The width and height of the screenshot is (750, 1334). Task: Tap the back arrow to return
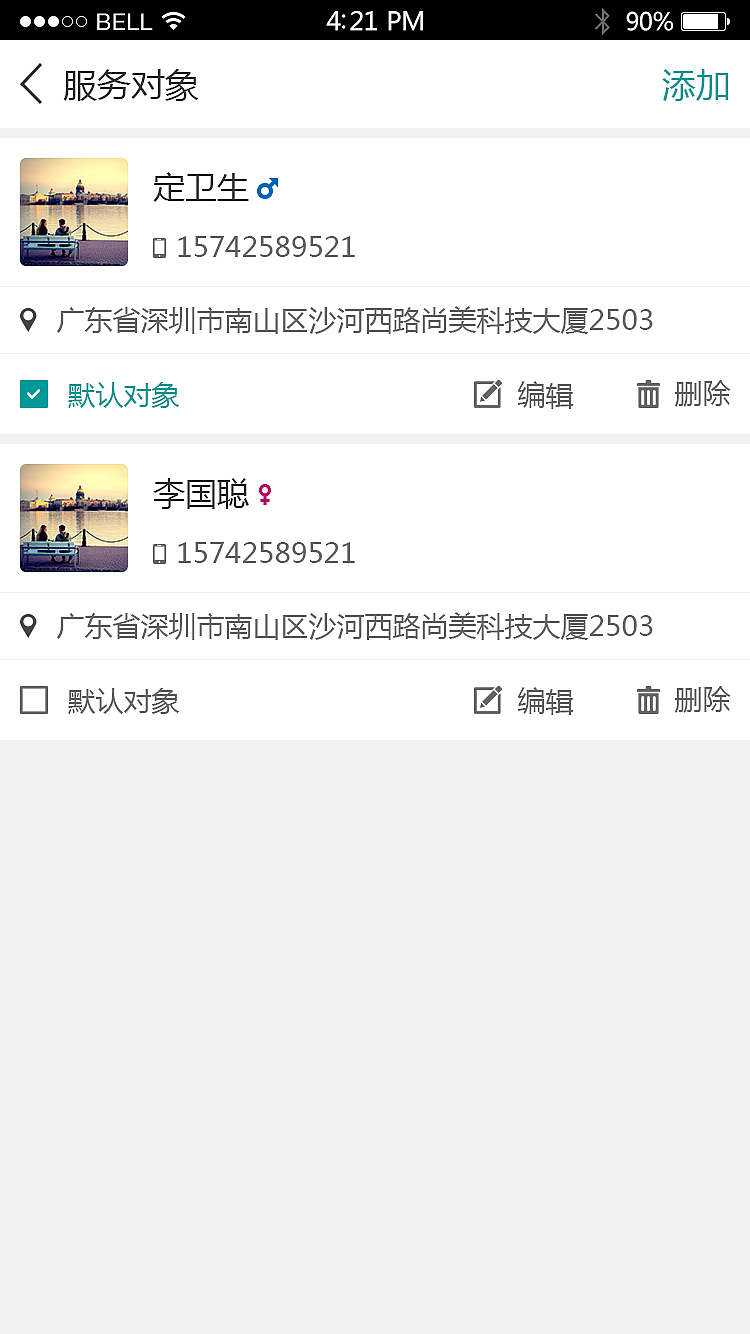click(x=30, y=84)
